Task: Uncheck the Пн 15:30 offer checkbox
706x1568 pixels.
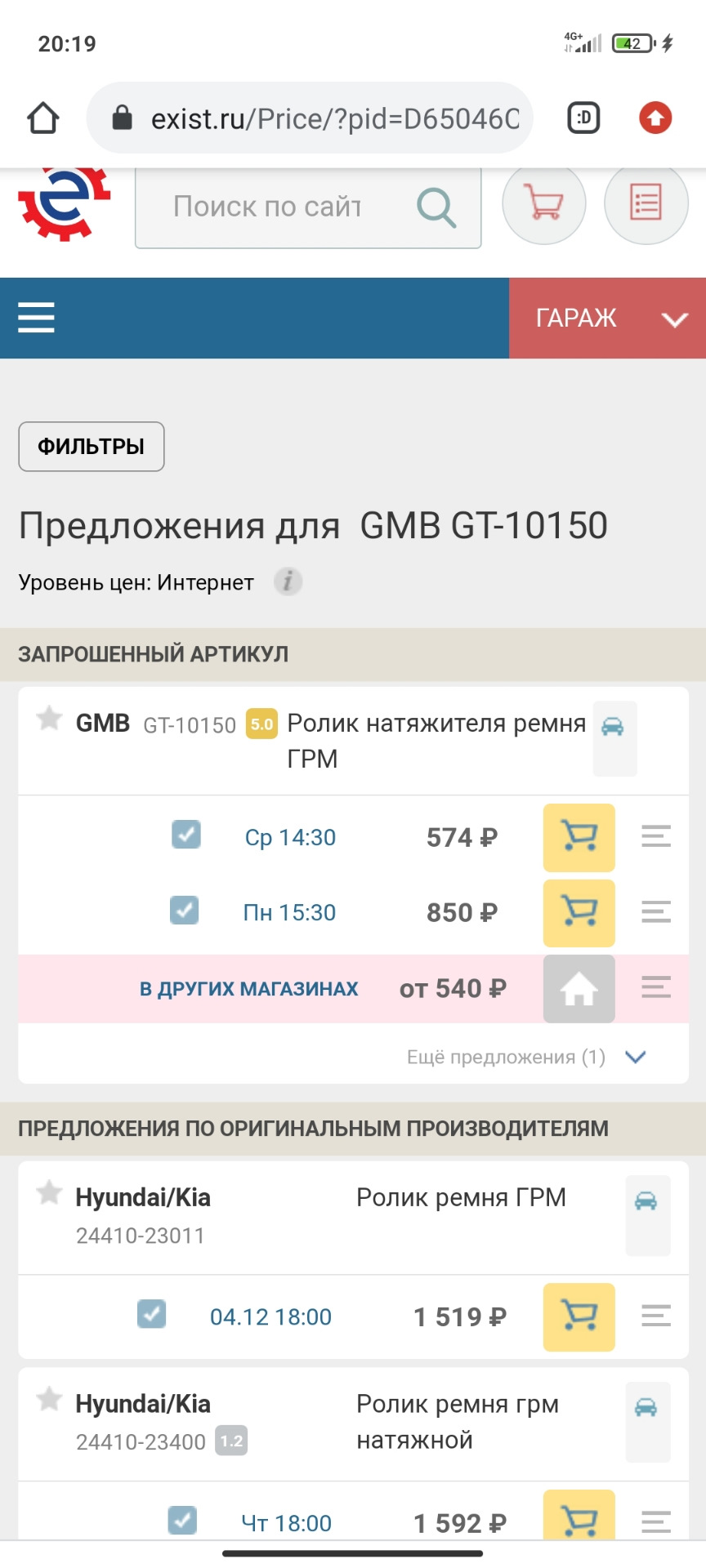Action: (183, 910)
